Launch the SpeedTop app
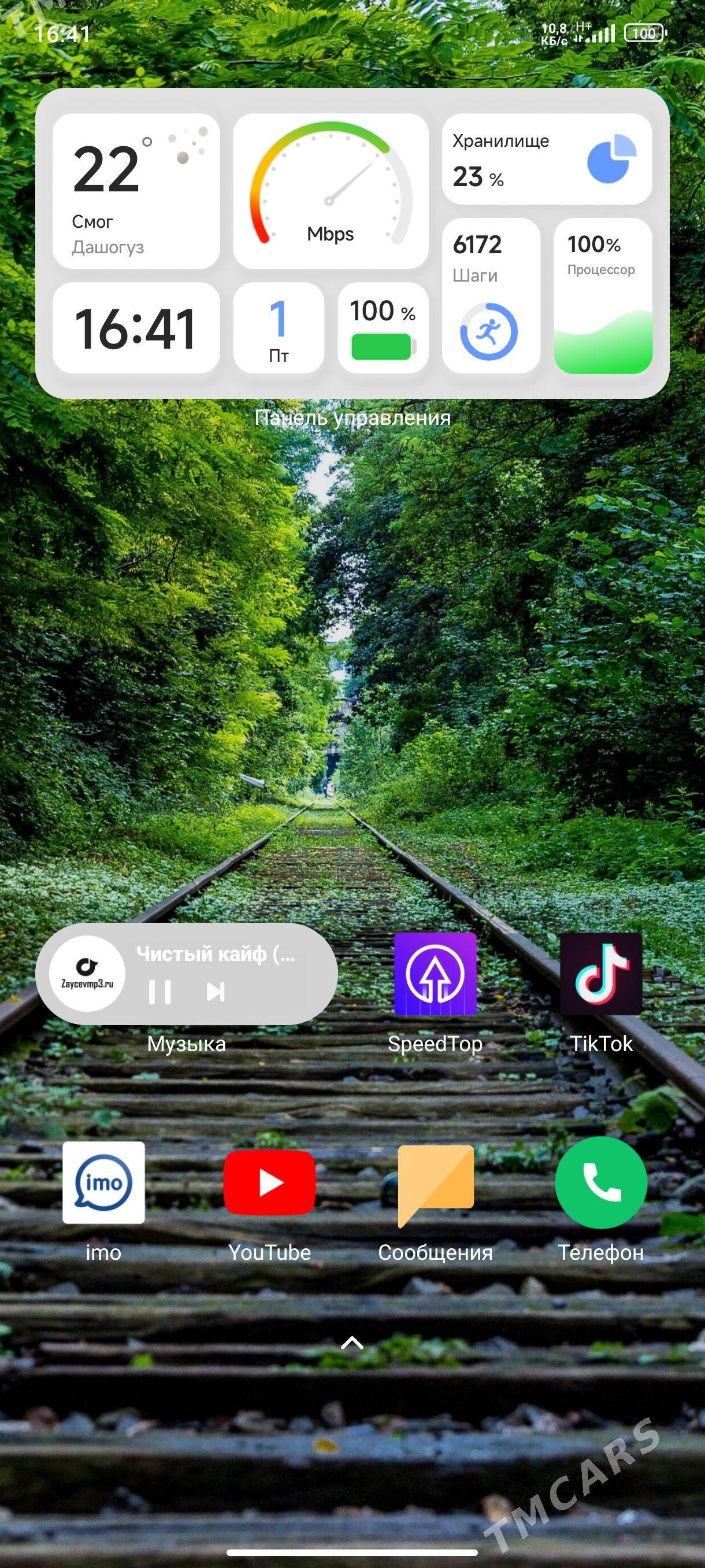 click(436, 974)
